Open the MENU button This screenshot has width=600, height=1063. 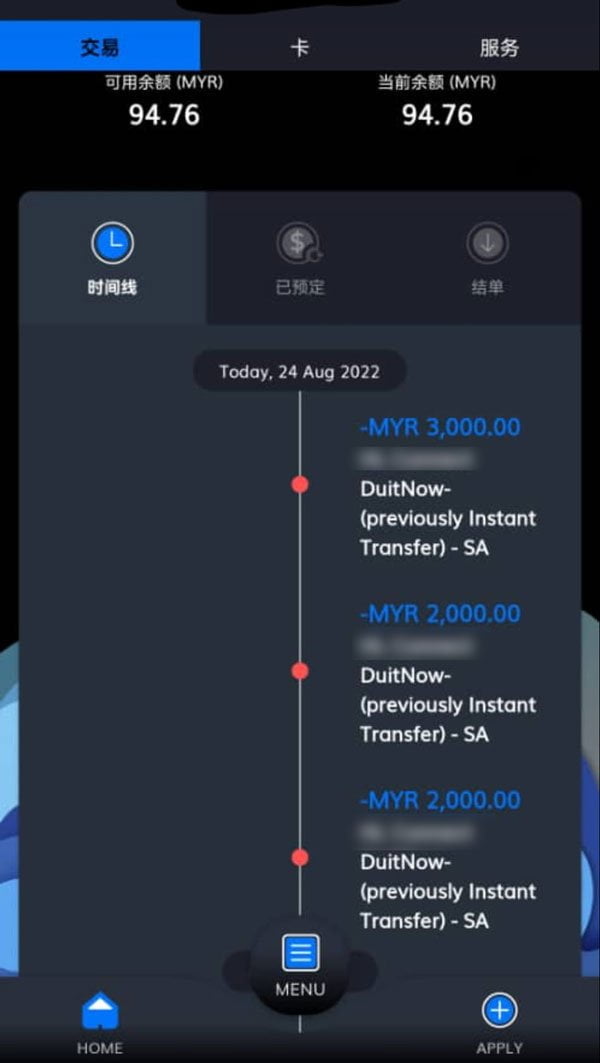(x=299, y=964)
